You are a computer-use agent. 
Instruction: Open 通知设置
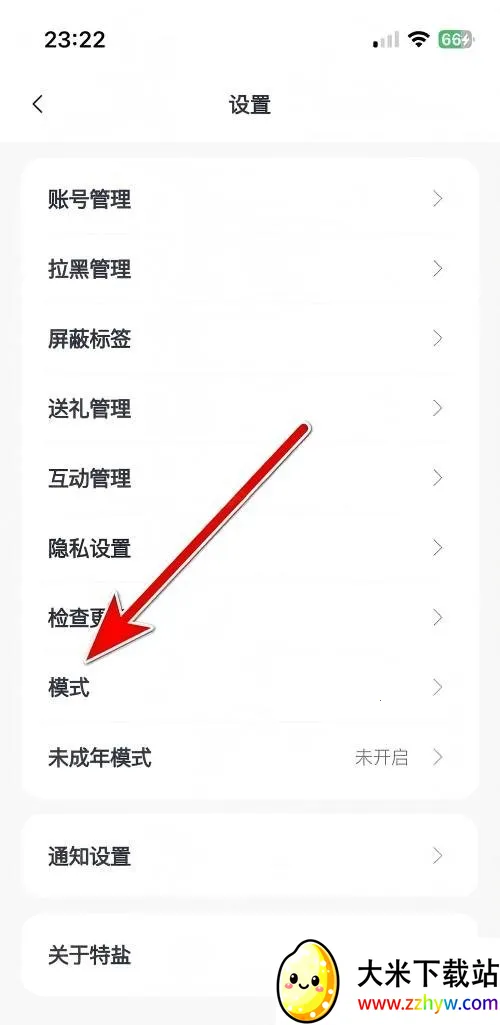(250, 856)
